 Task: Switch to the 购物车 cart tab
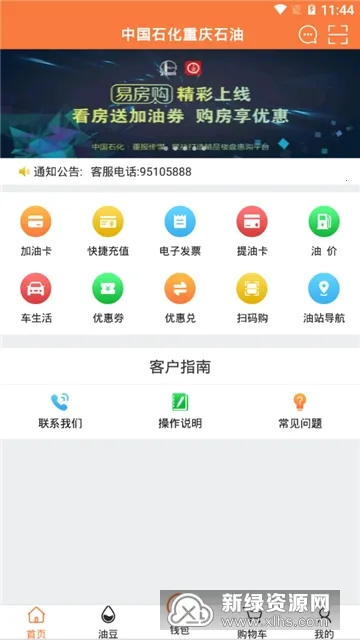[252, 622]
